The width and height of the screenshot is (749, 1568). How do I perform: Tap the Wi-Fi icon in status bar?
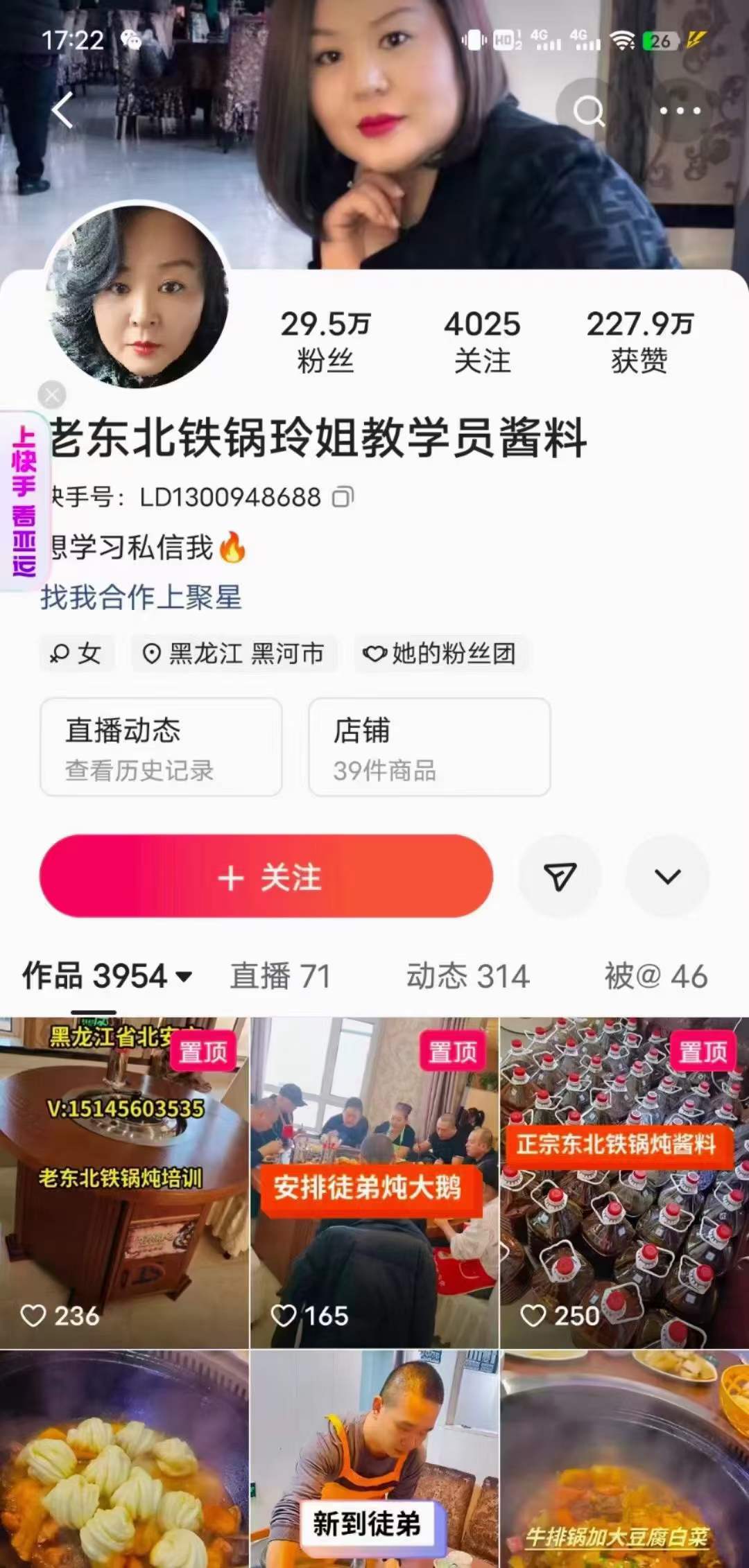coord(623,41)
